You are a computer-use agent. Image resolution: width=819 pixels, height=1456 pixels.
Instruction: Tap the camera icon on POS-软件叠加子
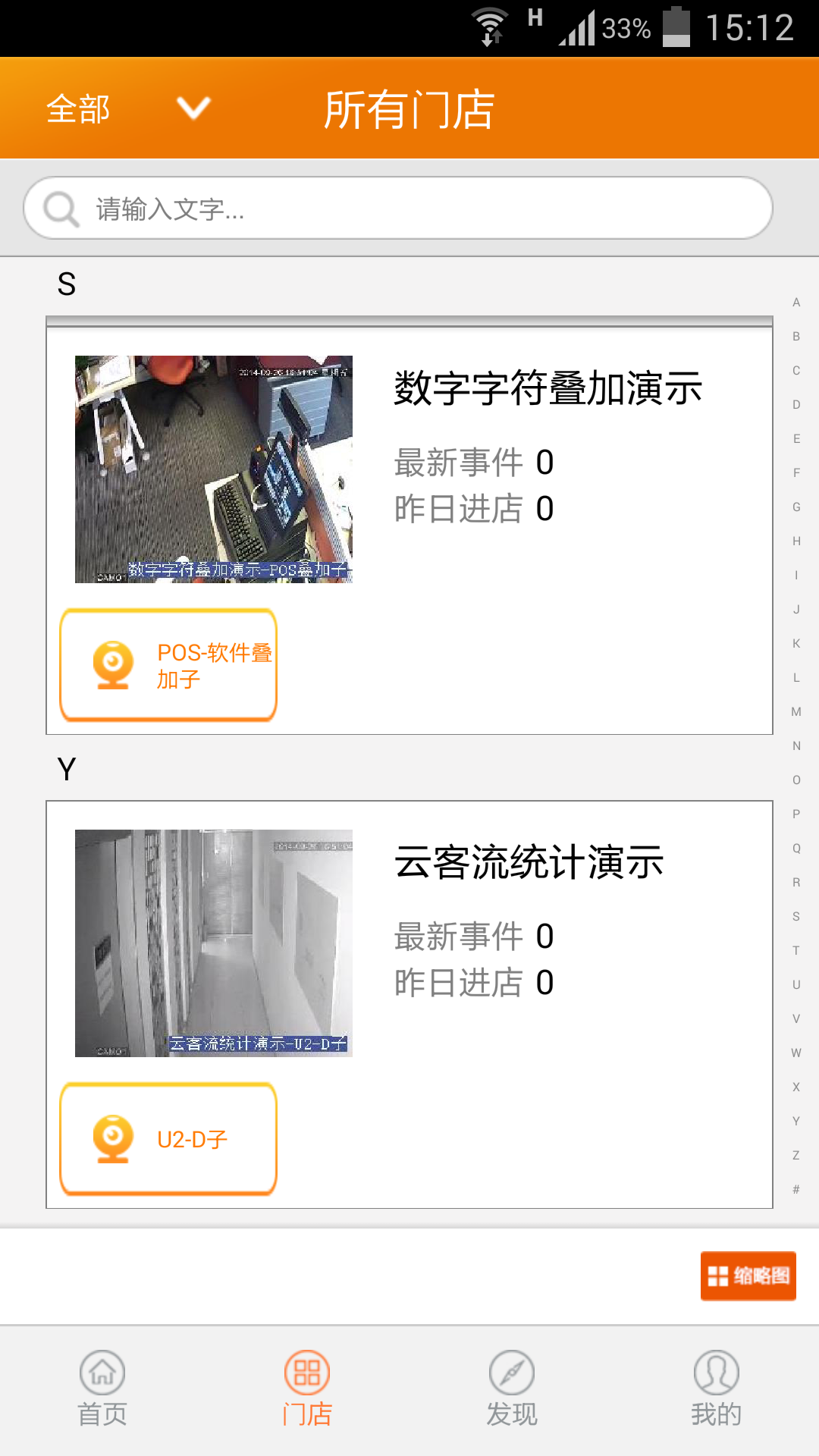(x=112, y=665)
